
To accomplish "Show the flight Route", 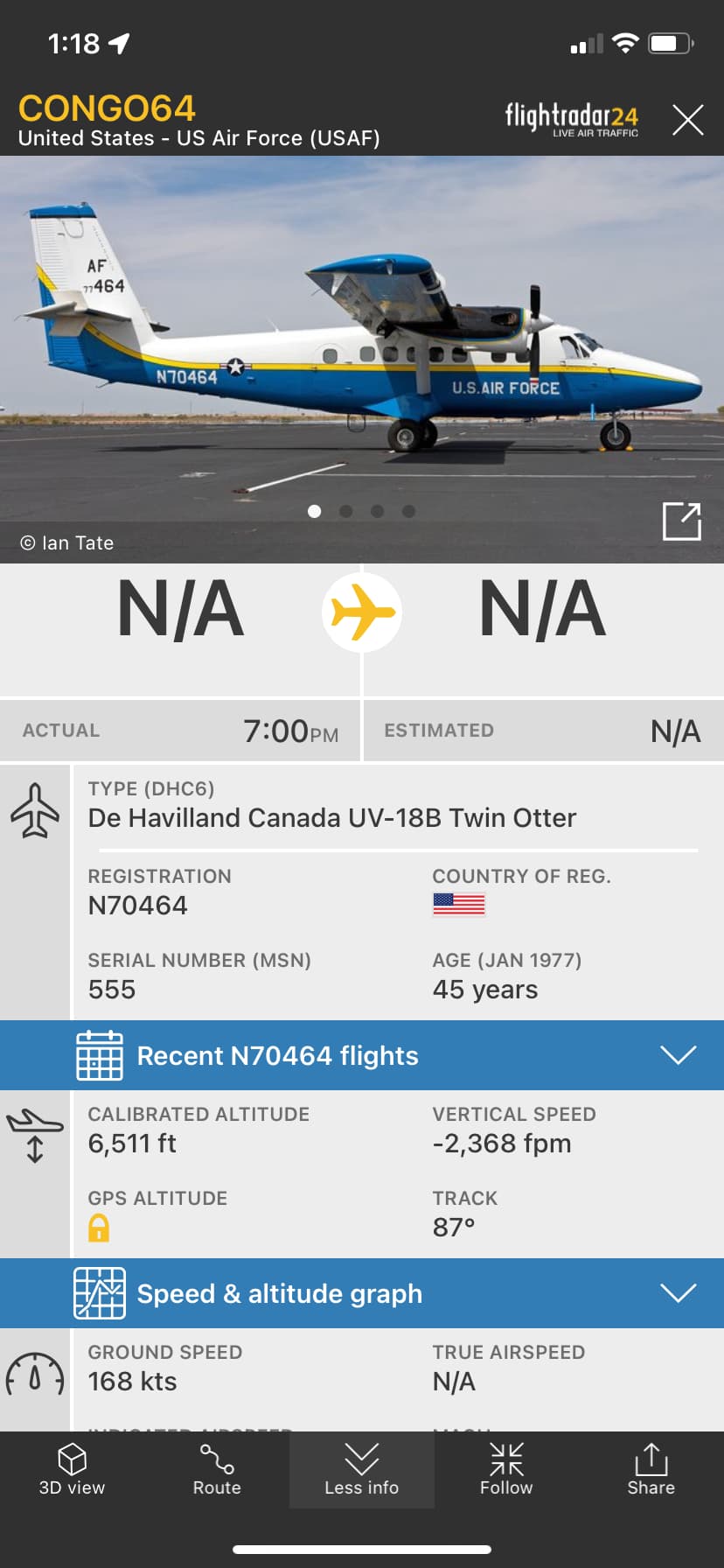I will 217,1470.
